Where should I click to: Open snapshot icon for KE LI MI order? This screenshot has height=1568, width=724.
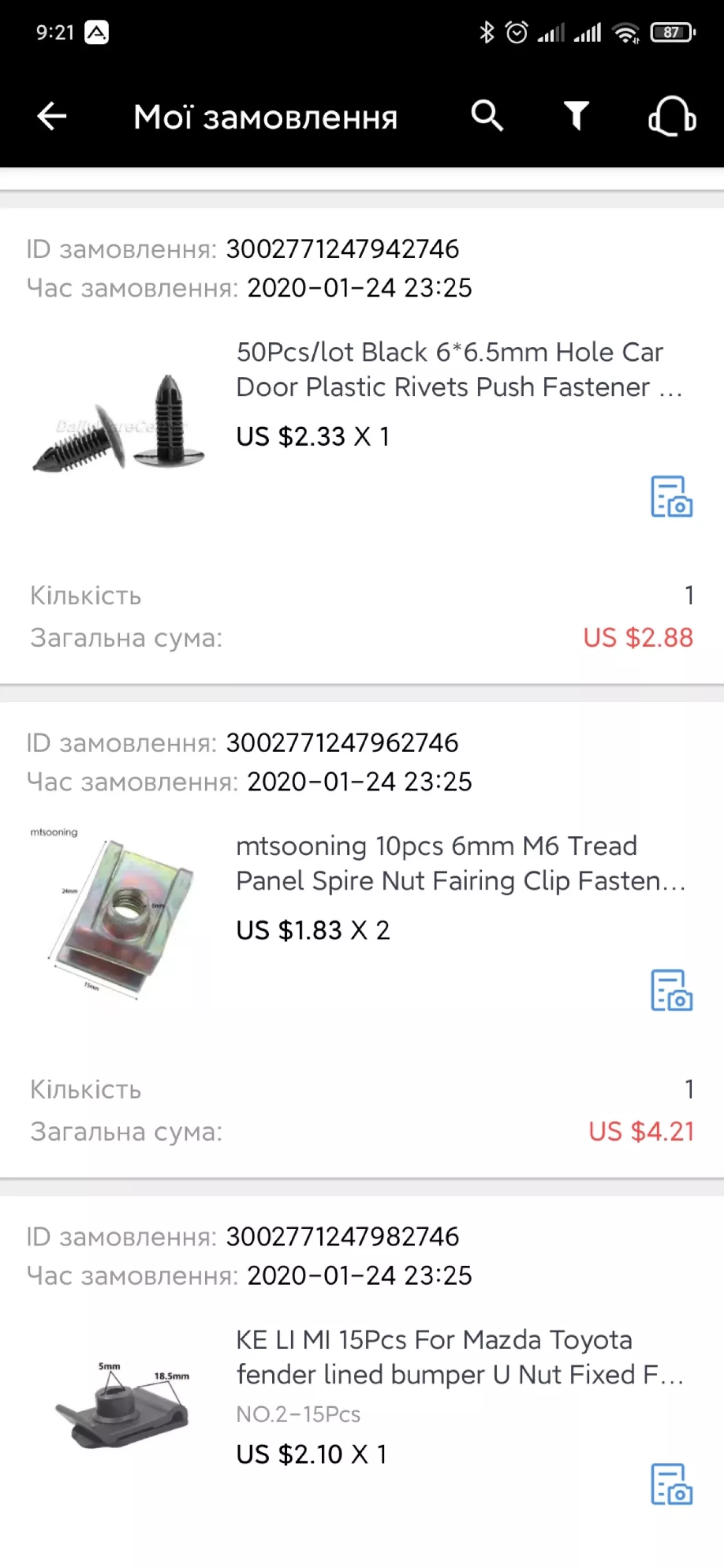(671, 1484)
